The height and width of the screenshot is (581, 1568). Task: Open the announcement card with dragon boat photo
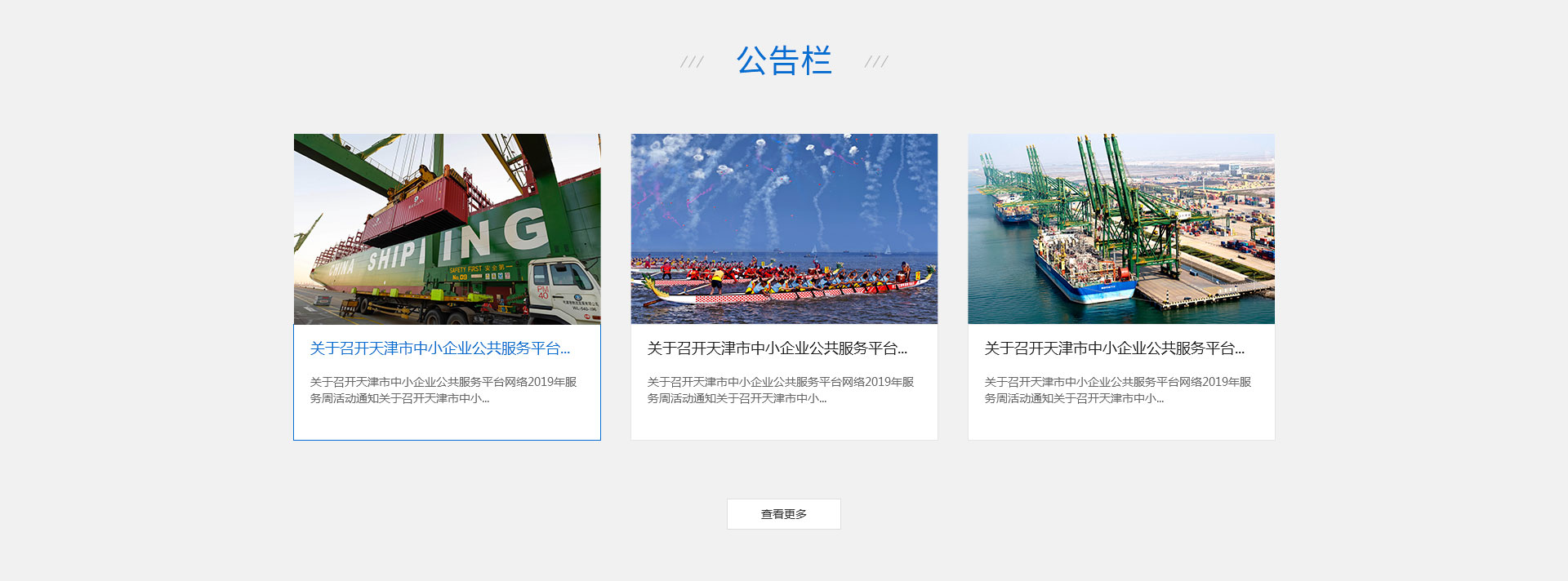click(783, 286)
